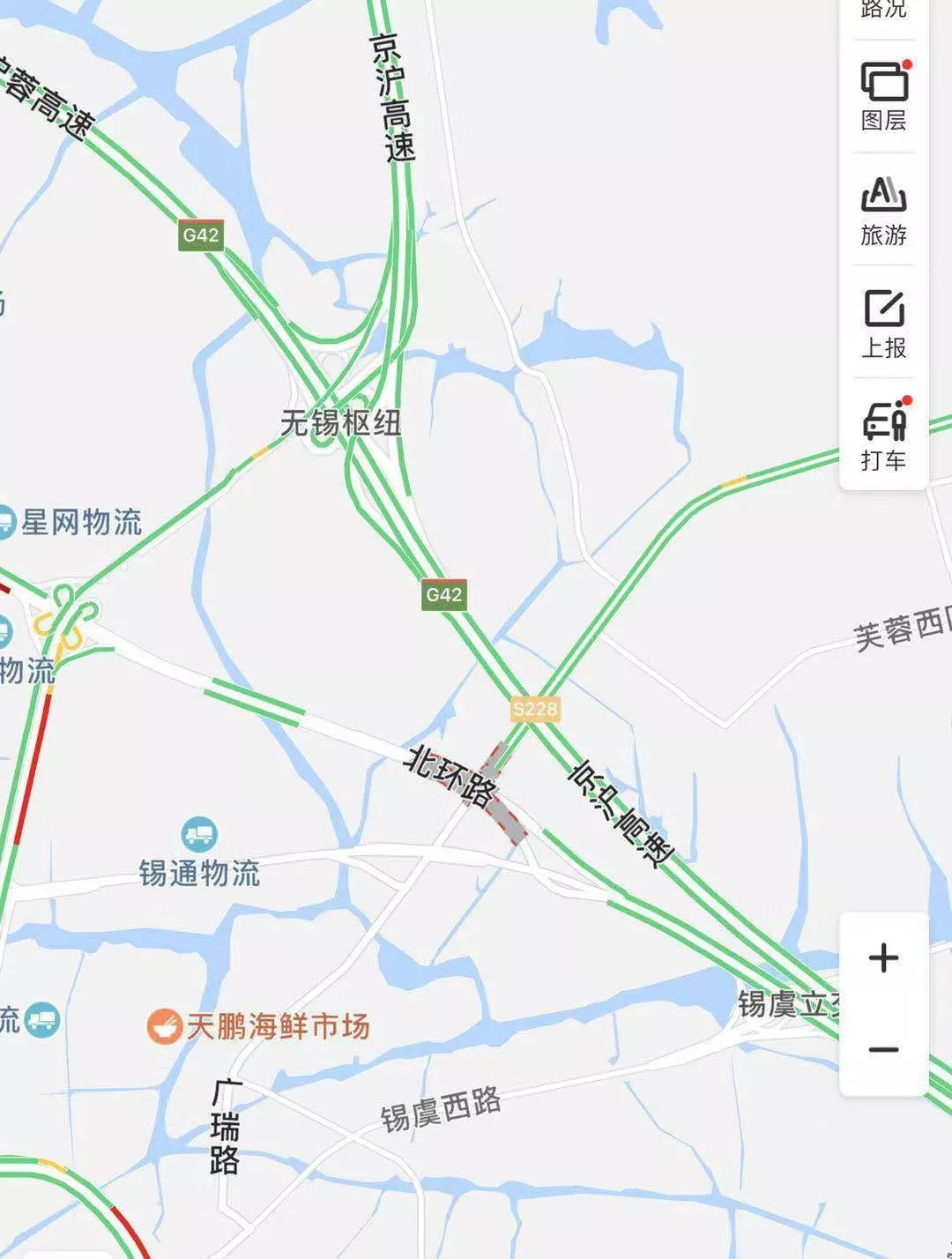This screenshot has width=952, height=1259.
Task: Toggle the 路况 traffic conditions layer
Action: tap(883, 11)
